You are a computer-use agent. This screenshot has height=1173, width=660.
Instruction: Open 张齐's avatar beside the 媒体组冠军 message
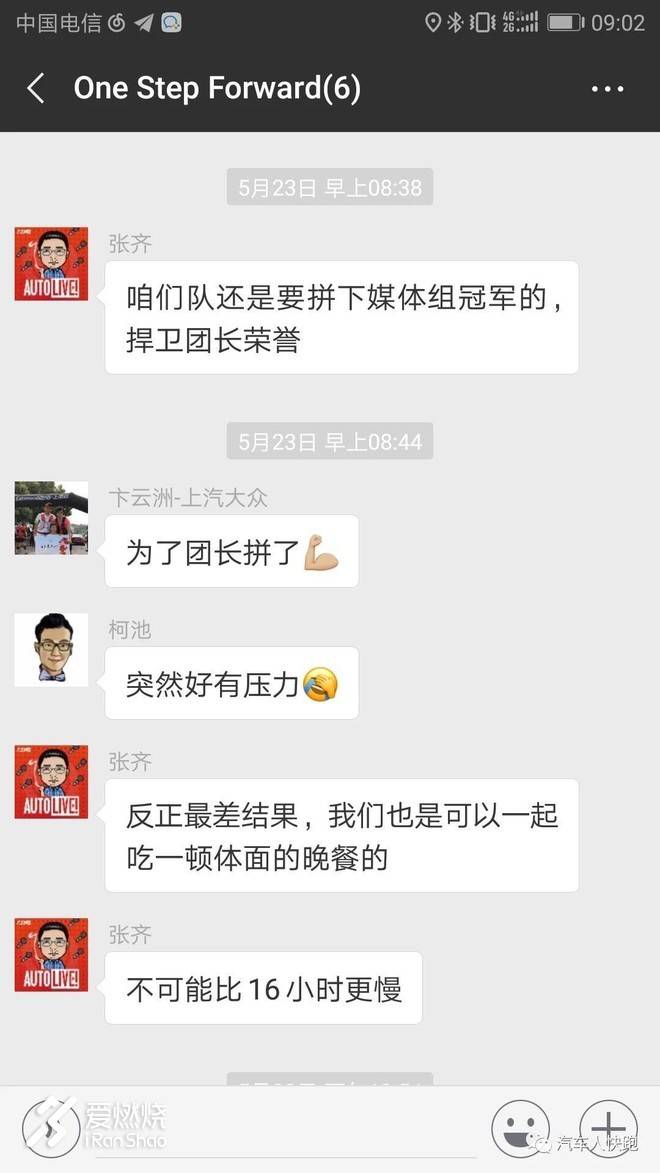click(x=51, y=264)
